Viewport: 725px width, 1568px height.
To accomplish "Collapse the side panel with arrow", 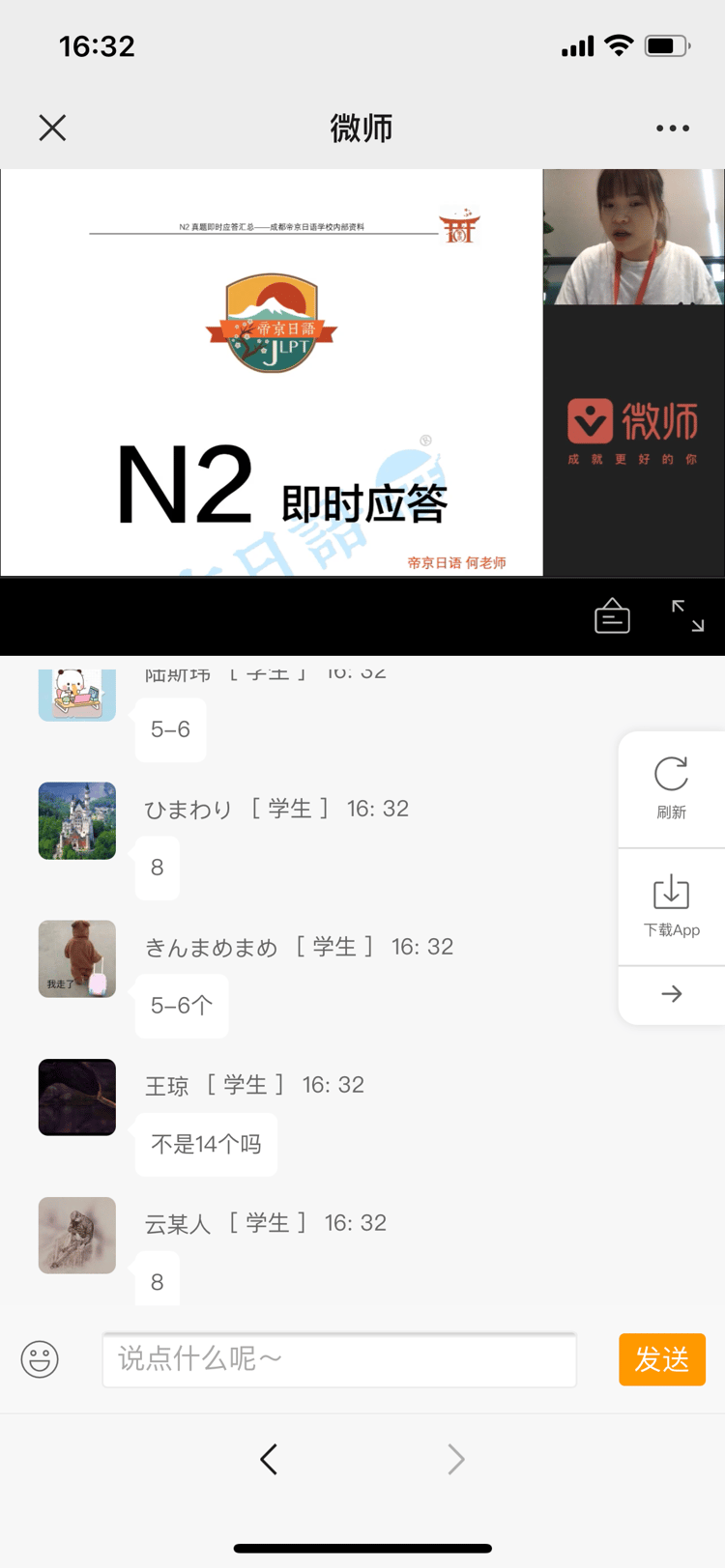I will 671,994.
